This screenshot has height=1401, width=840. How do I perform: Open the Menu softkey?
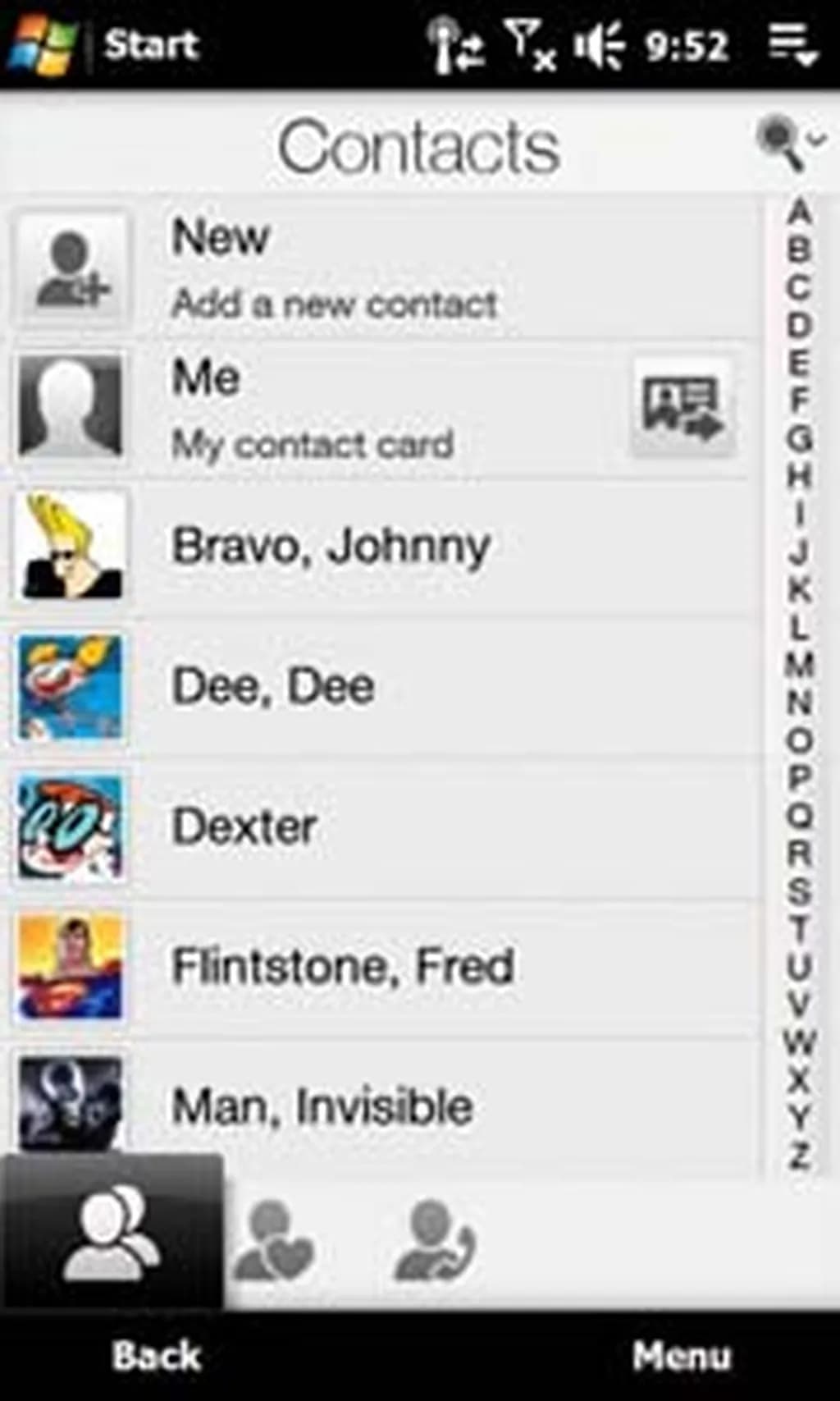pyautogui.click(x=681, y=1355)
